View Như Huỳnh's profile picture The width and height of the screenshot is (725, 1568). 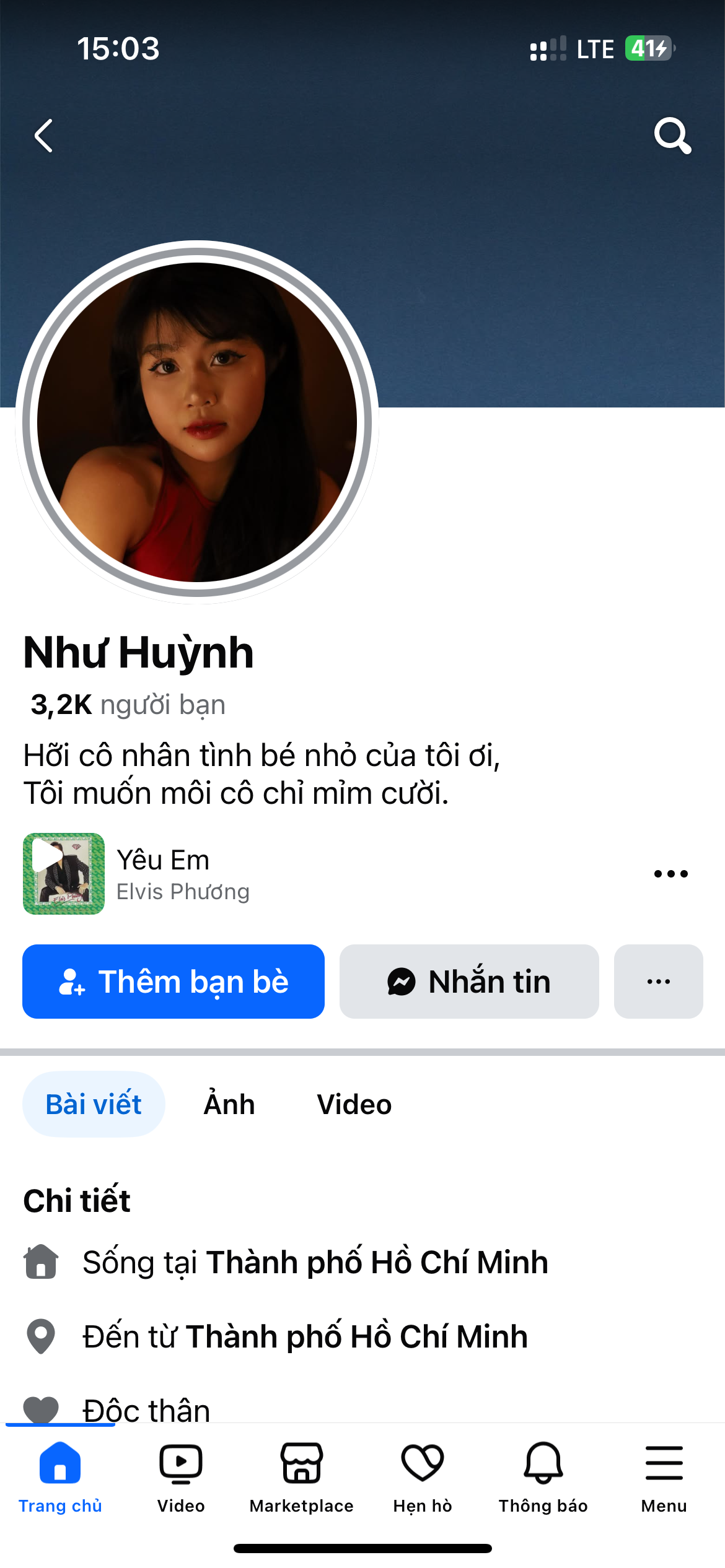point(197,422)
